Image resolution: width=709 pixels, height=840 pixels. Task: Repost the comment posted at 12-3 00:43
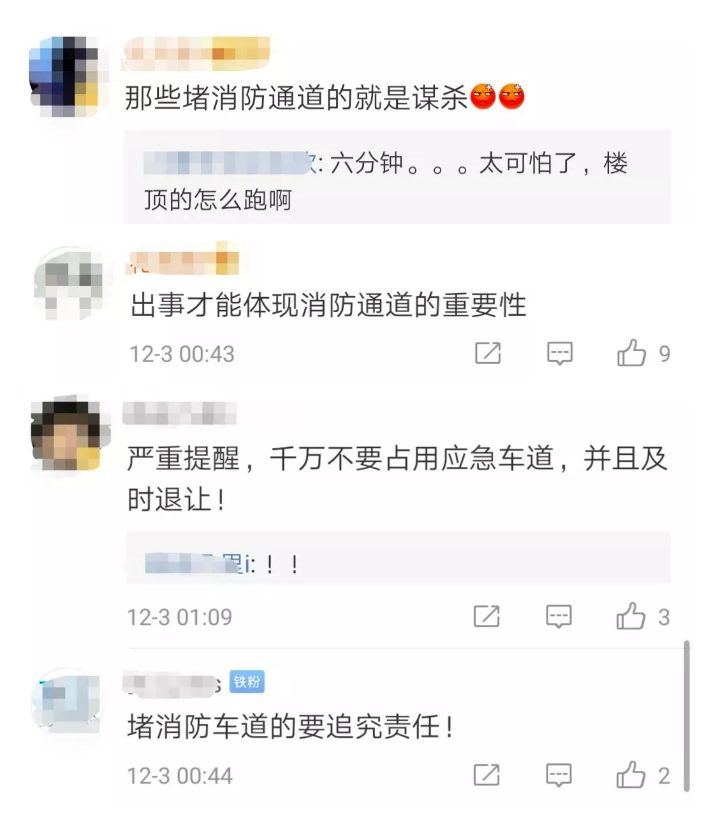coord(487,353)
